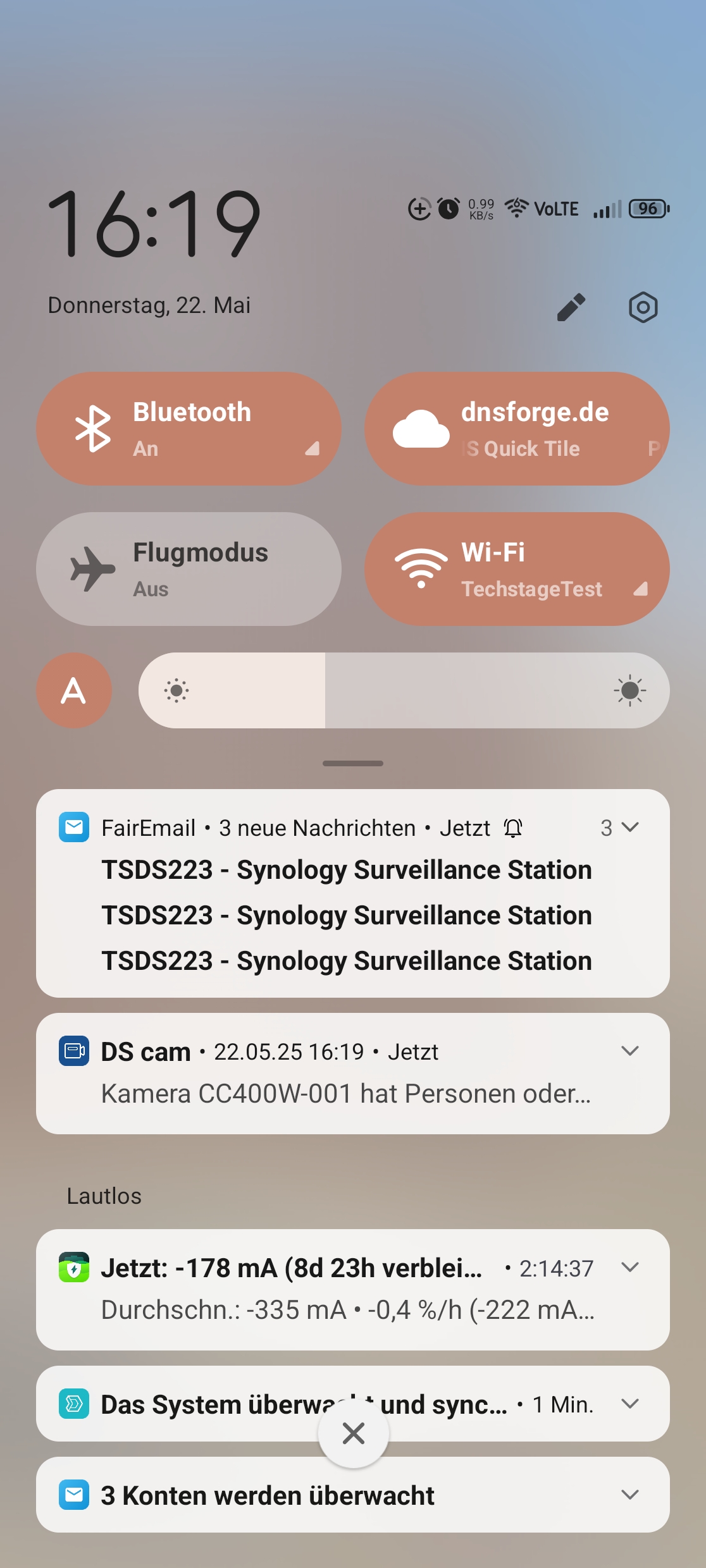Open the first TSDS223 Synology Surveillance email
Screen dimensions: 706x1568
pos(347,871)
